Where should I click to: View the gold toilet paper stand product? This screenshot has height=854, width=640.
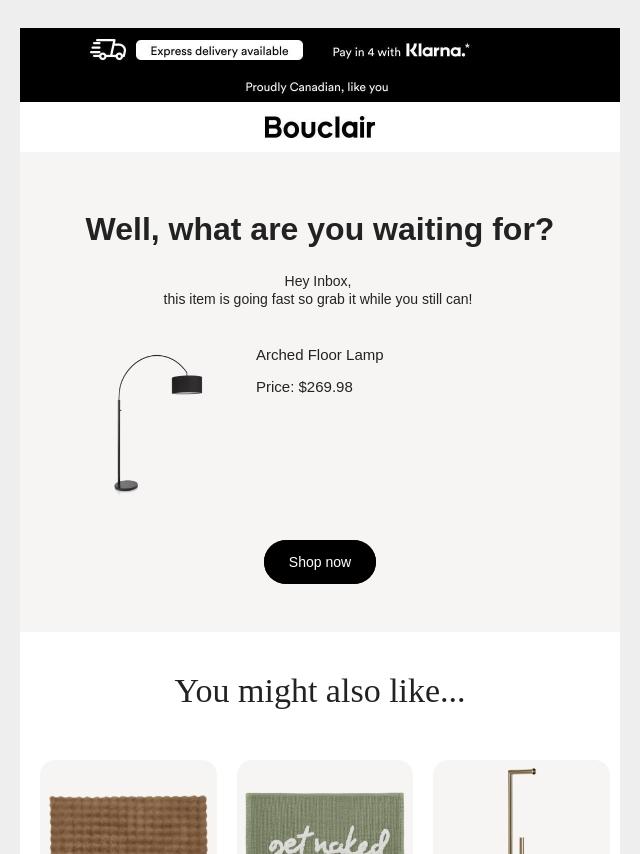pyautogui.click(x=521, y=812)
